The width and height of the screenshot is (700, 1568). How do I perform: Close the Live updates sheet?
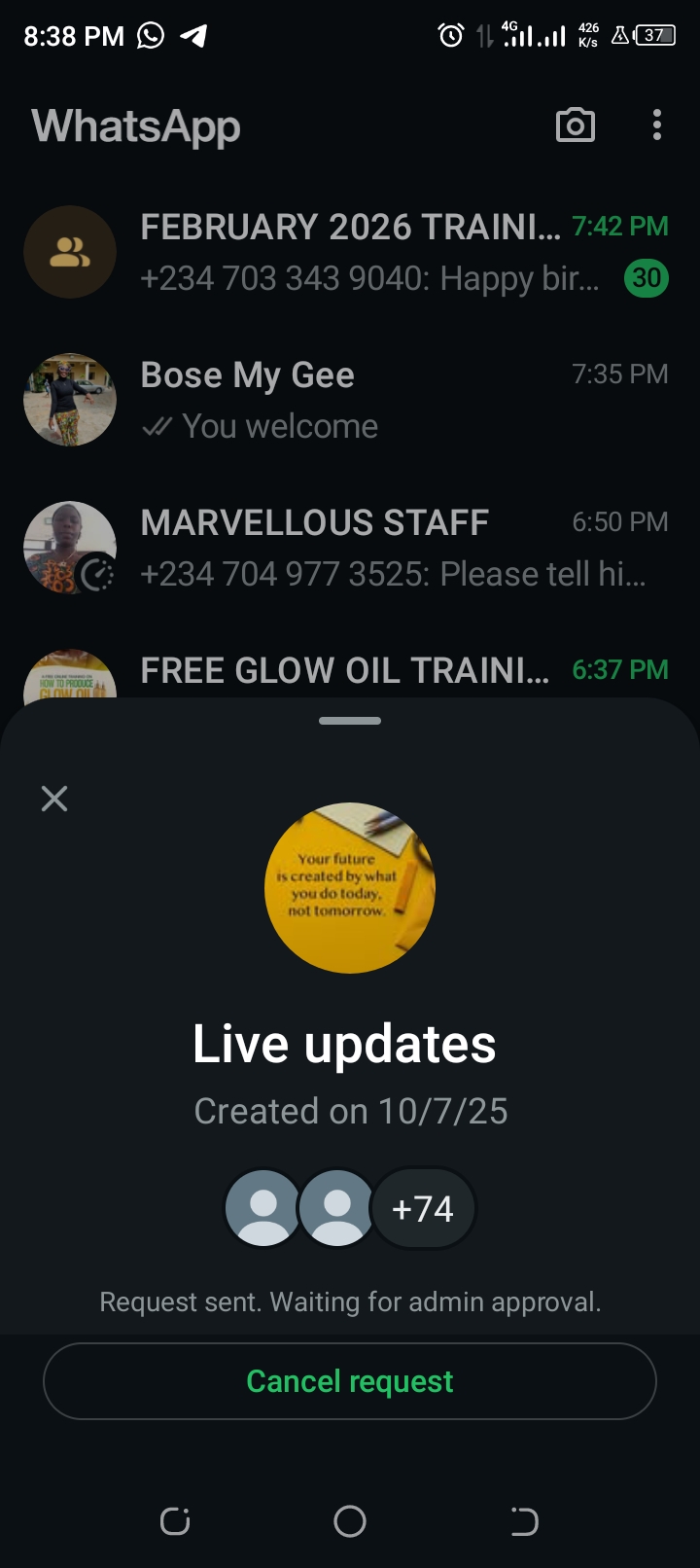54,799
